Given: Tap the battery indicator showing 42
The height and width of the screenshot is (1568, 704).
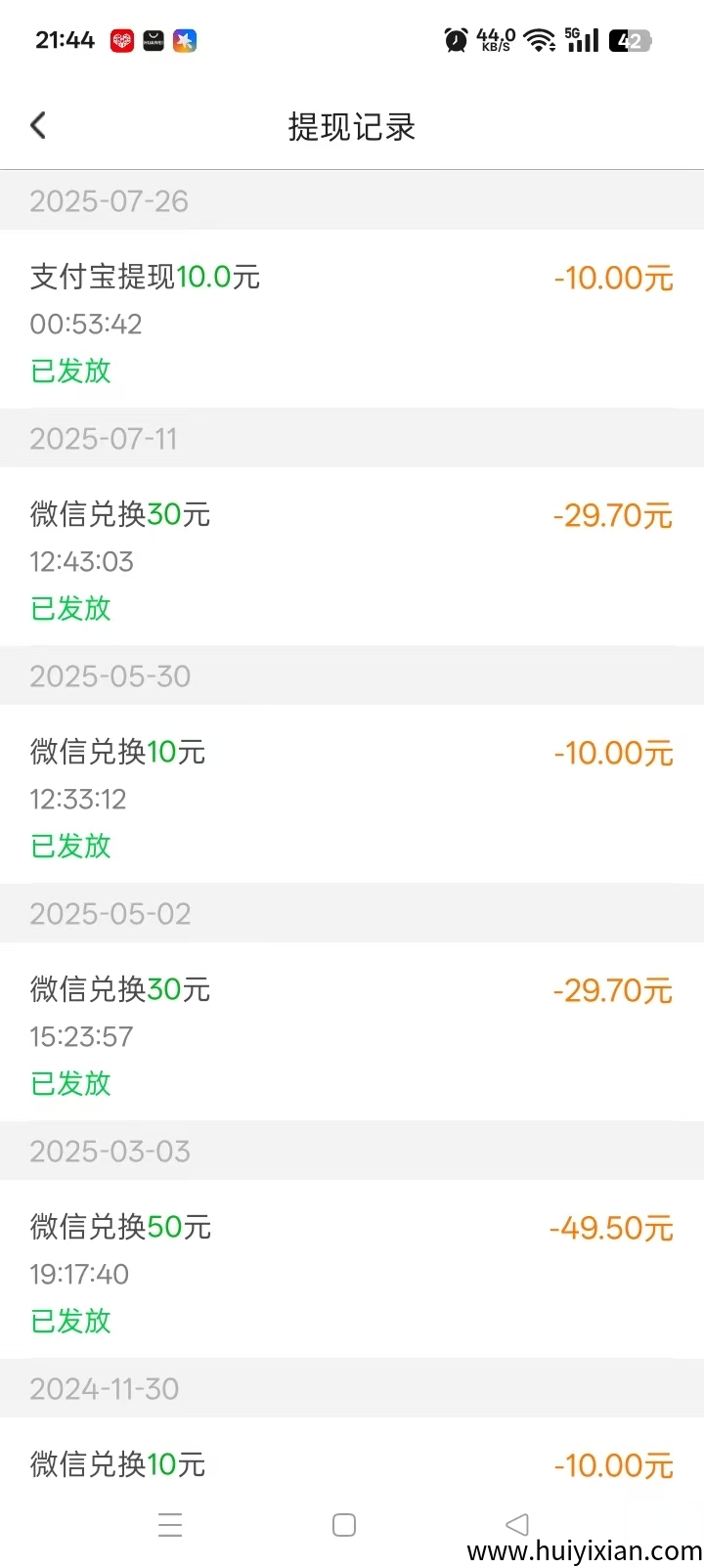Looking at the screenshot, I should click(631, 39).
